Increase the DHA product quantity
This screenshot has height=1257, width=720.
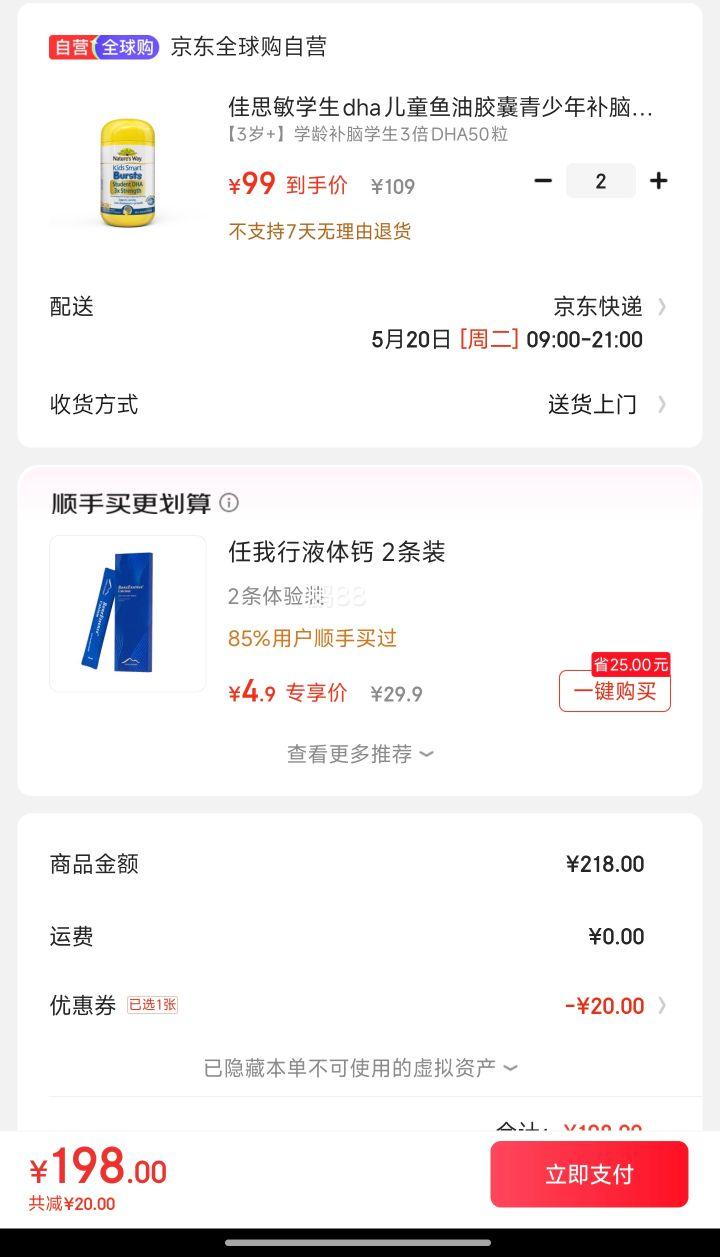658,181
